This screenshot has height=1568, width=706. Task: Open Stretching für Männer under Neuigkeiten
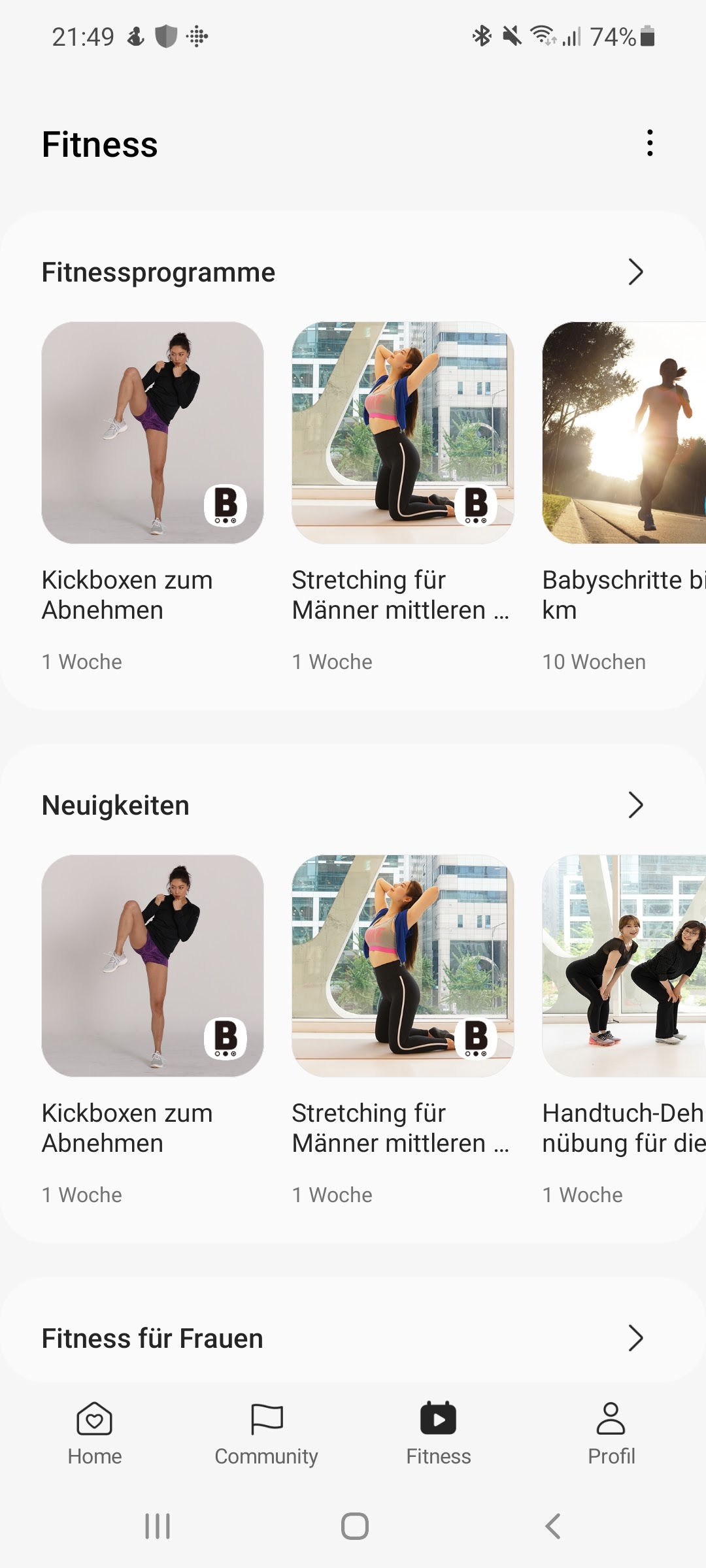[x=403, y=966]
